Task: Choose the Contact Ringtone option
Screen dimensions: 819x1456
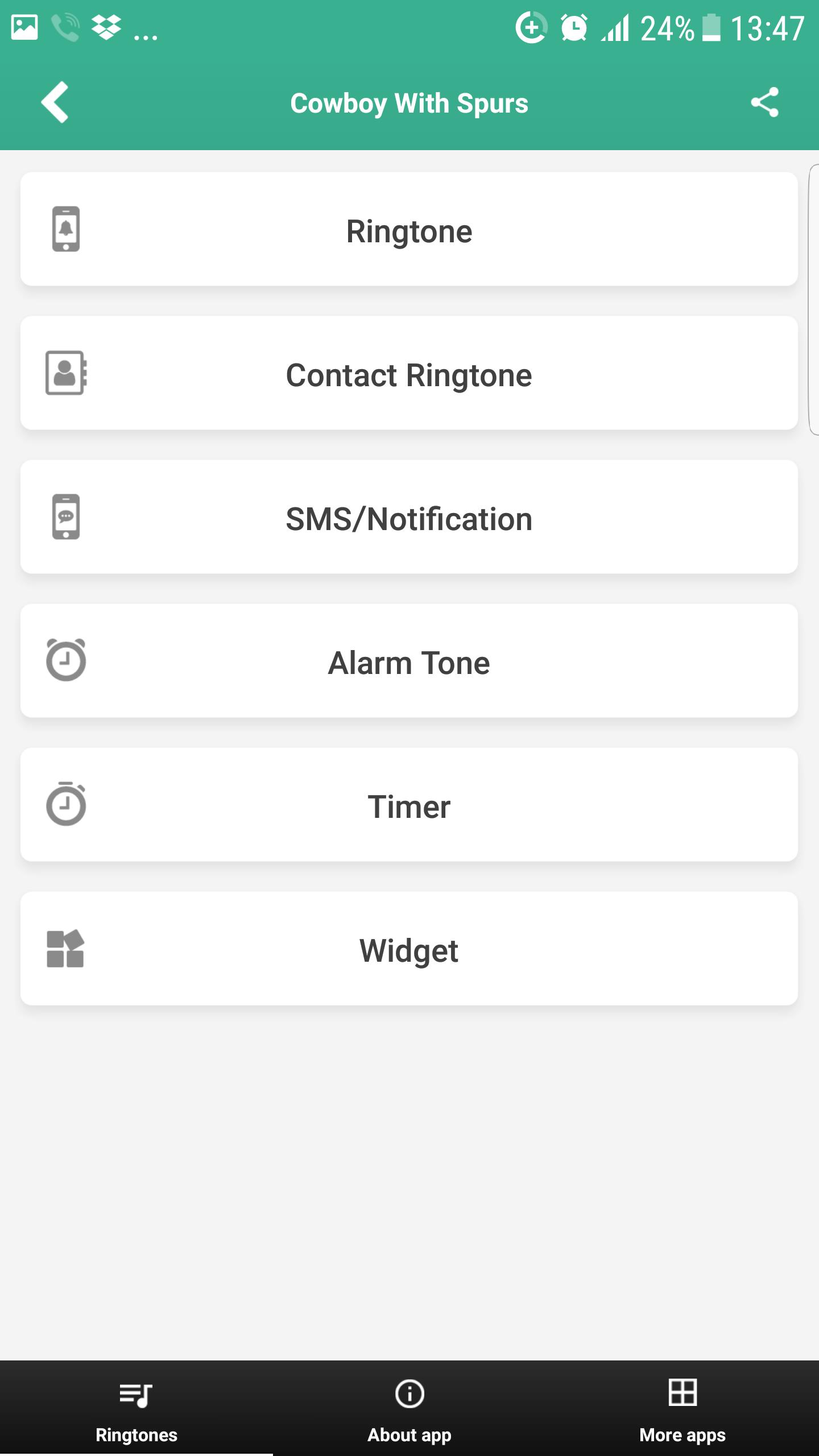Action: (x=409, y=373)
